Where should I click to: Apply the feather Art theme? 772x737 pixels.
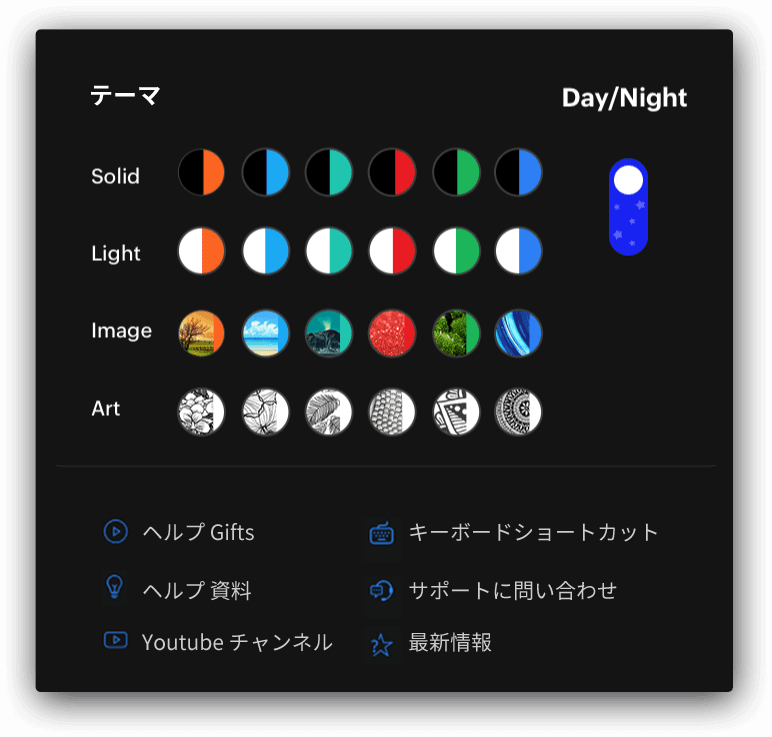click(329, 411)
